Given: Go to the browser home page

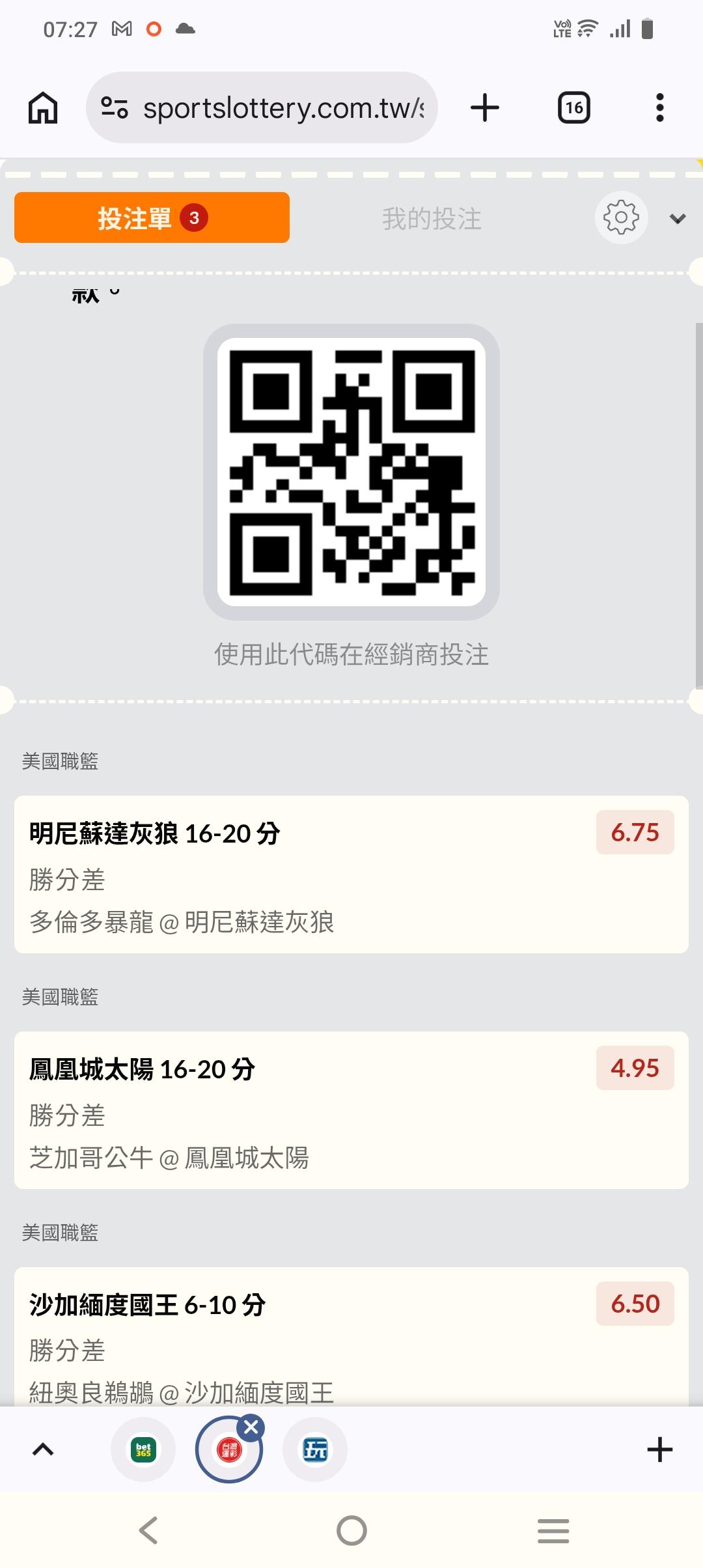Looking at the screenshot, I should tap(43, 107).
